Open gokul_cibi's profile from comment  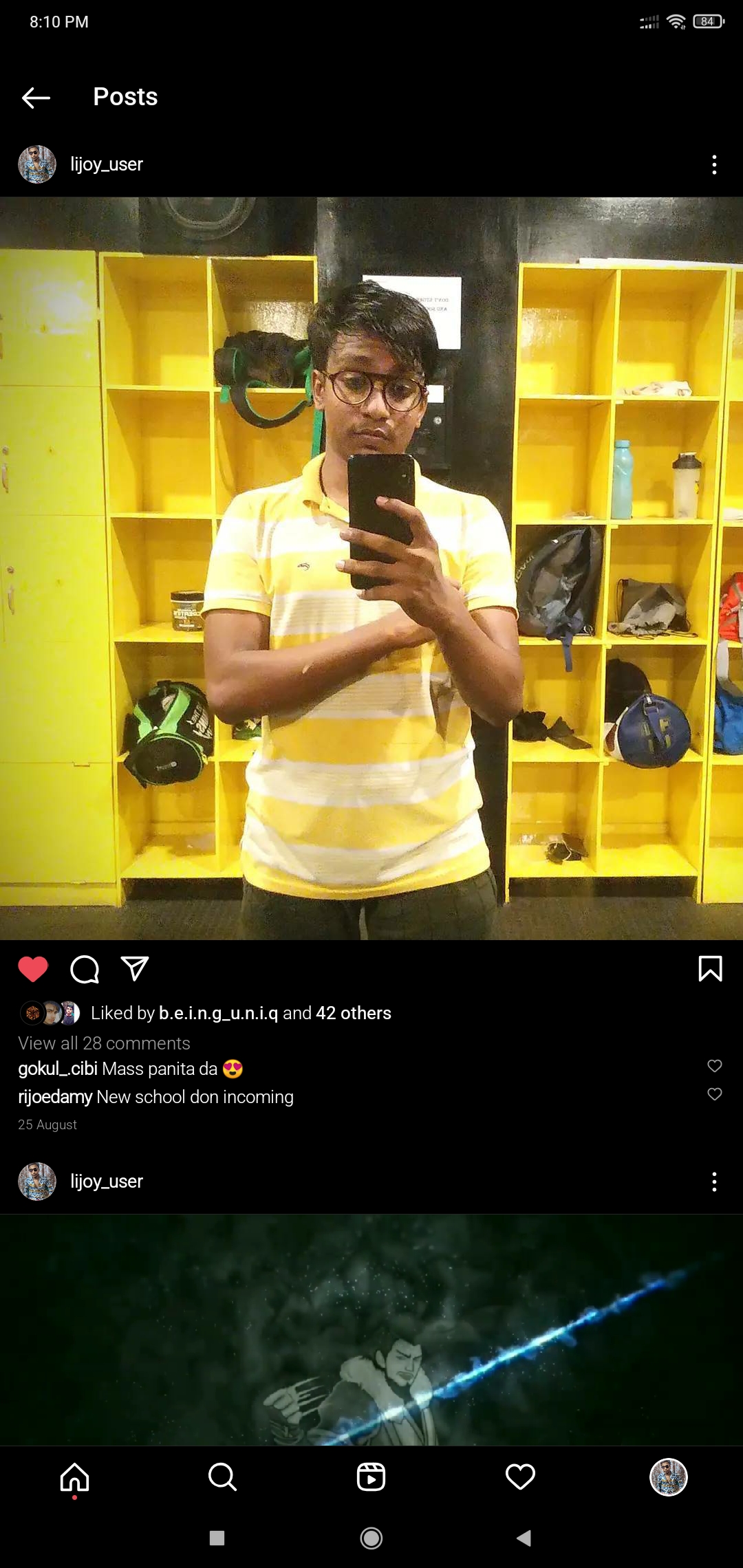click(x=58, y=1069)
